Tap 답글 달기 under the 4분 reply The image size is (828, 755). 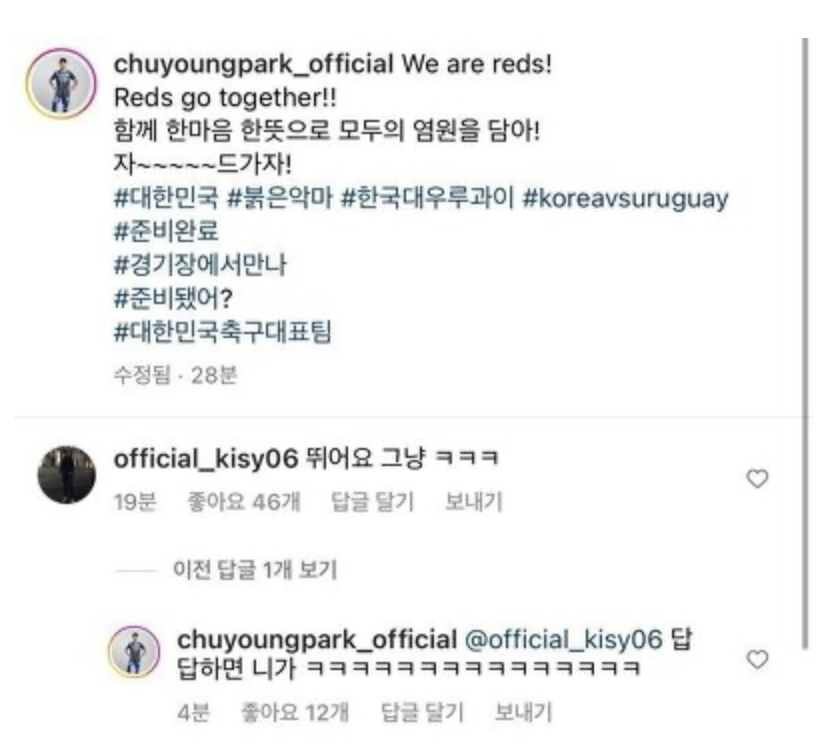pos(422,712)
